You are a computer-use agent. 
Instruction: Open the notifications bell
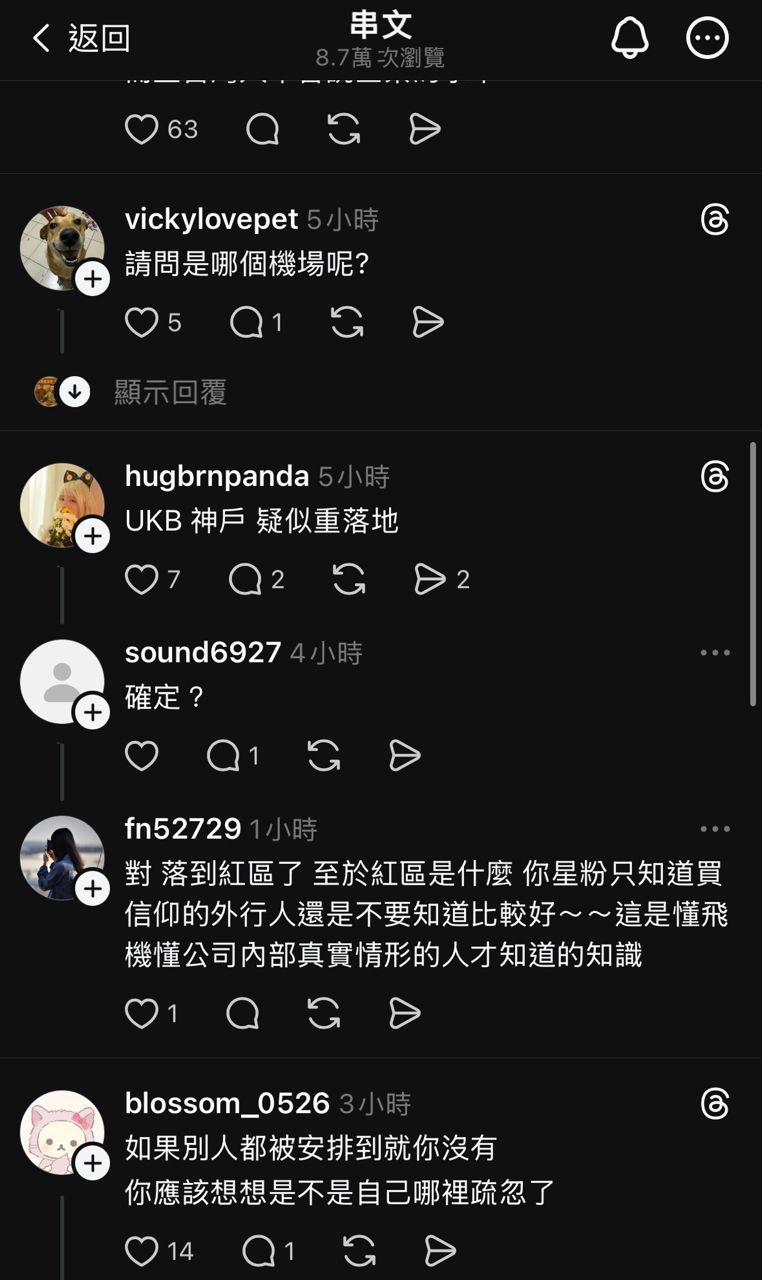[630, 39]
